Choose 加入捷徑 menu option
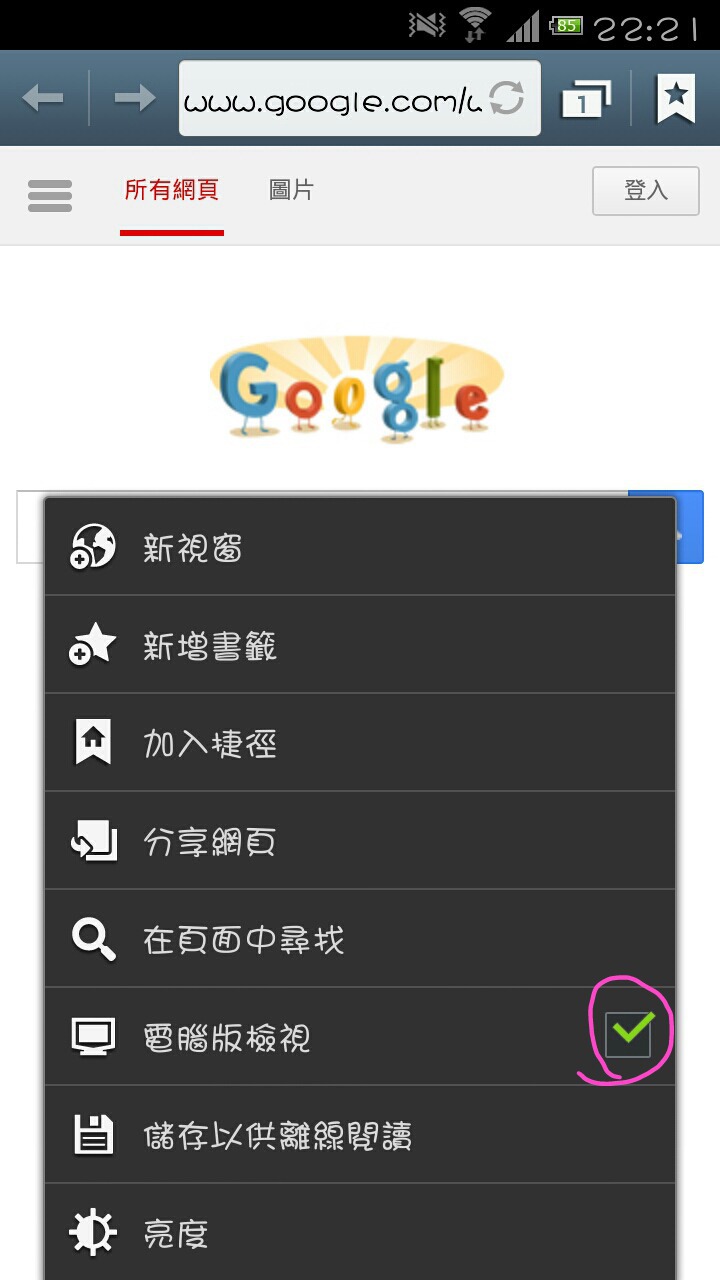 pyautogui.click(x=360, y=743)
